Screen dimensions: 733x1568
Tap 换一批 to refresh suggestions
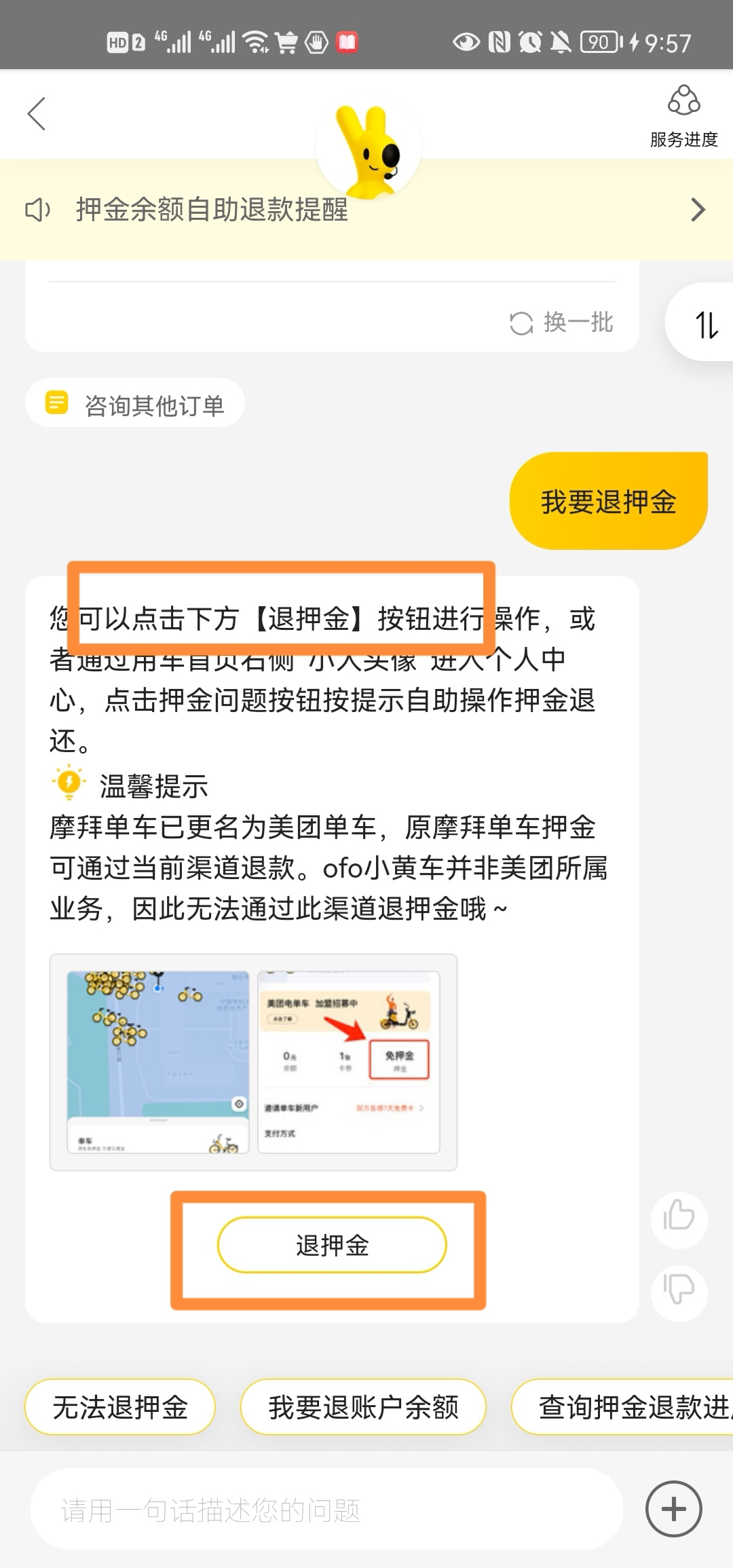coord(562,323)
